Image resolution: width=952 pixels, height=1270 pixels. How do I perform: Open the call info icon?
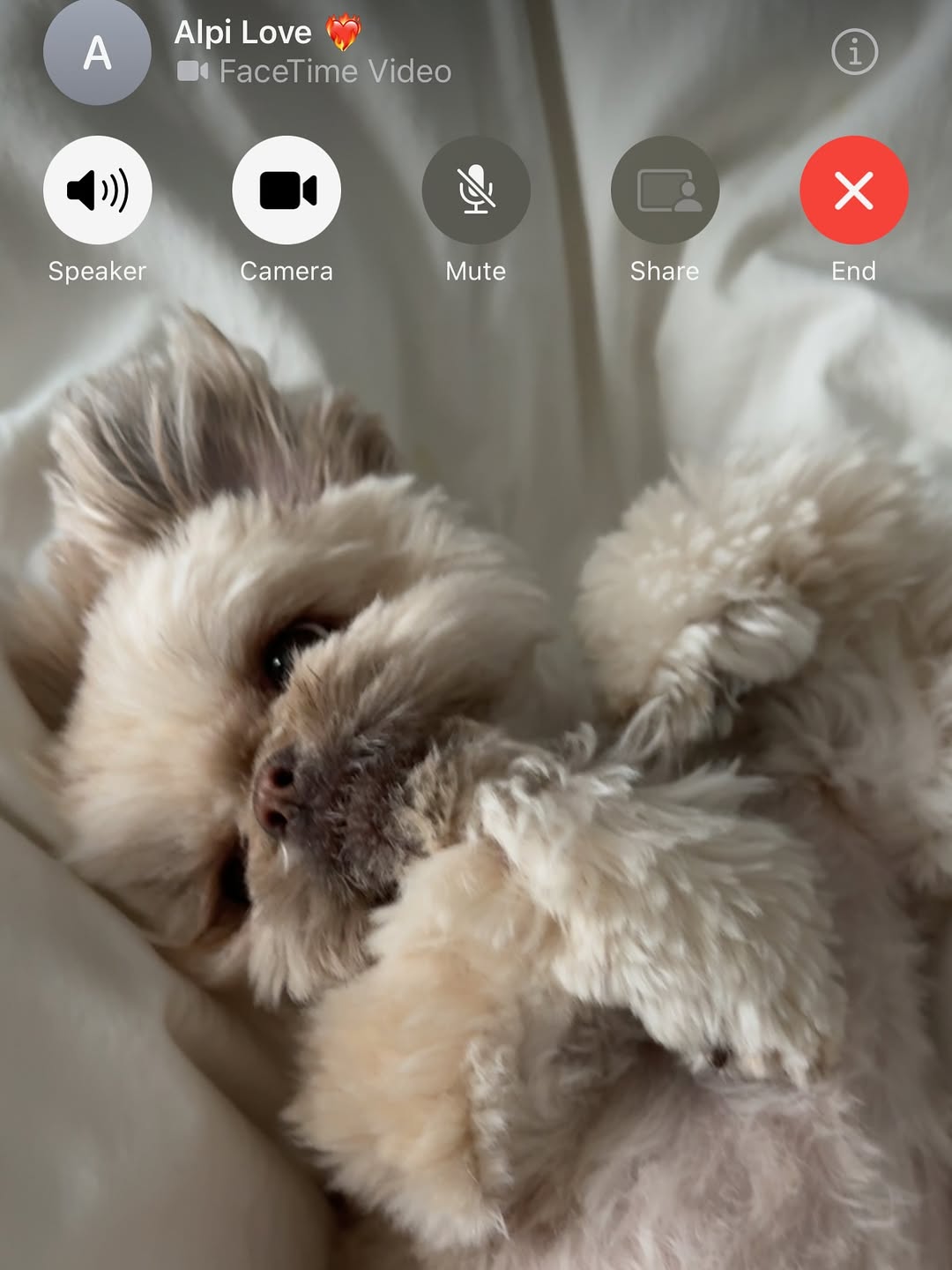click(x=854, y=52)
